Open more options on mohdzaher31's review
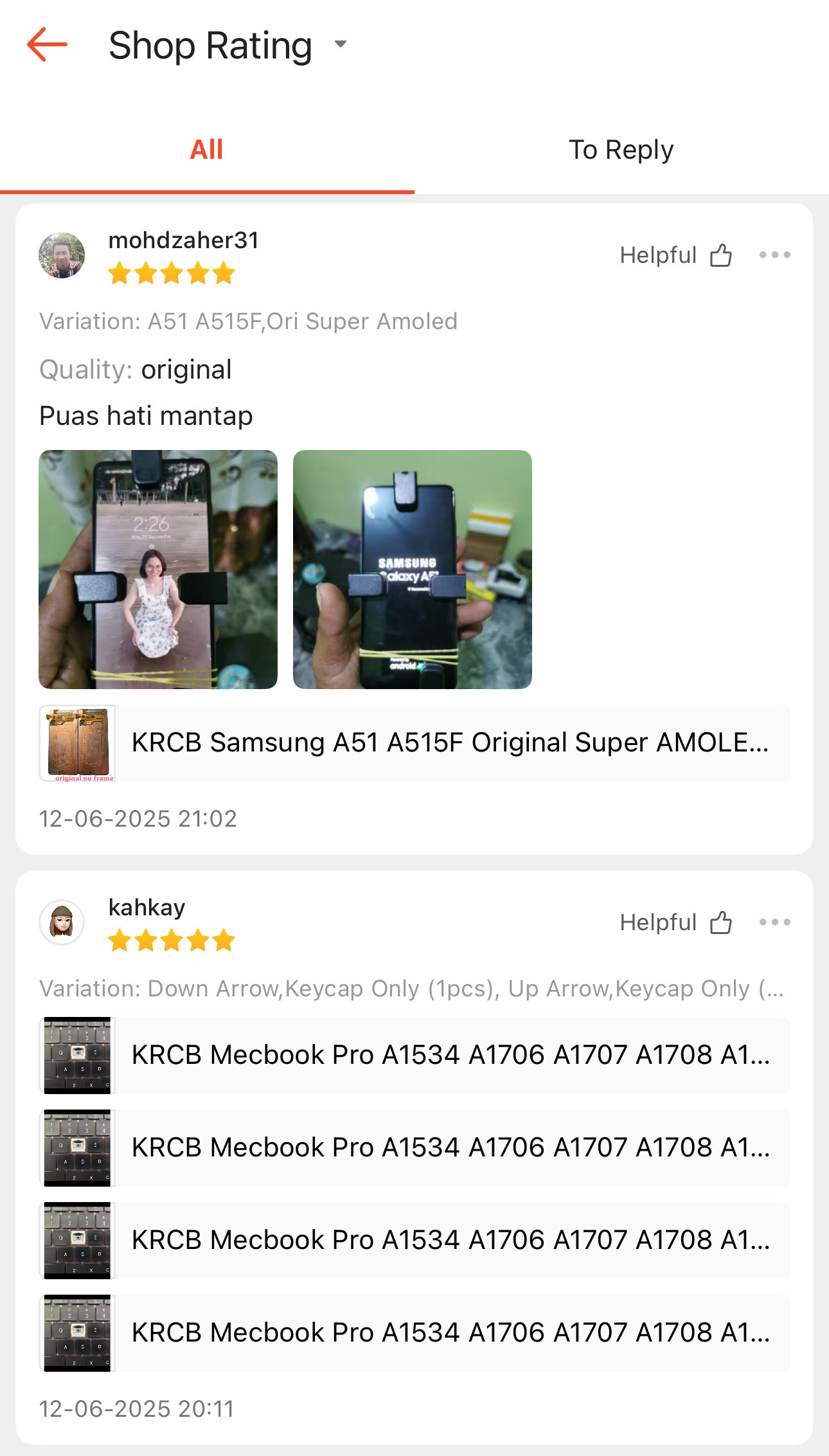The width and height of the screenshot is (829, 1456). (774, 255)
